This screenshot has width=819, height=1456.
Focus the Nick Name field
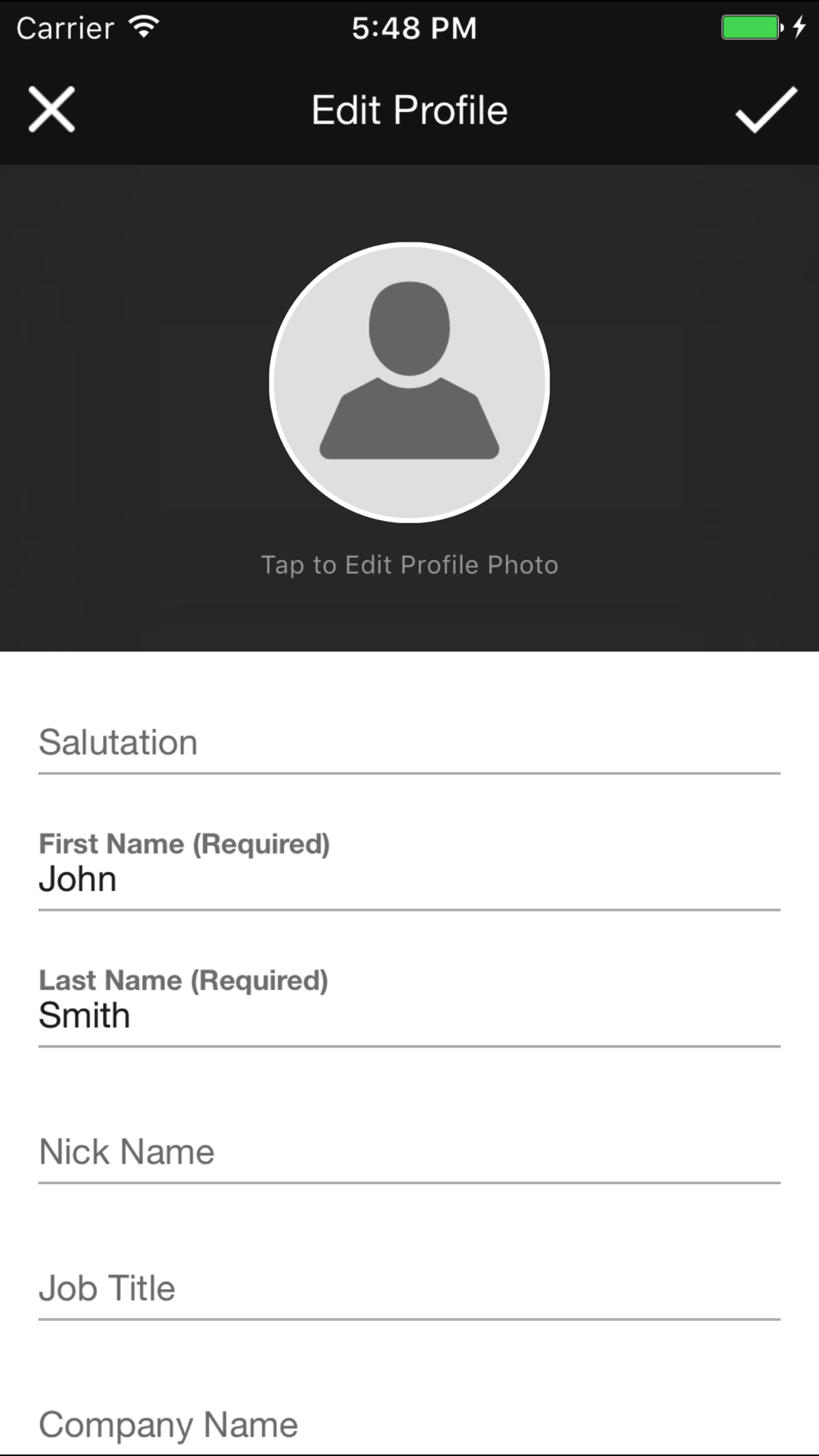pos(409,1151)
